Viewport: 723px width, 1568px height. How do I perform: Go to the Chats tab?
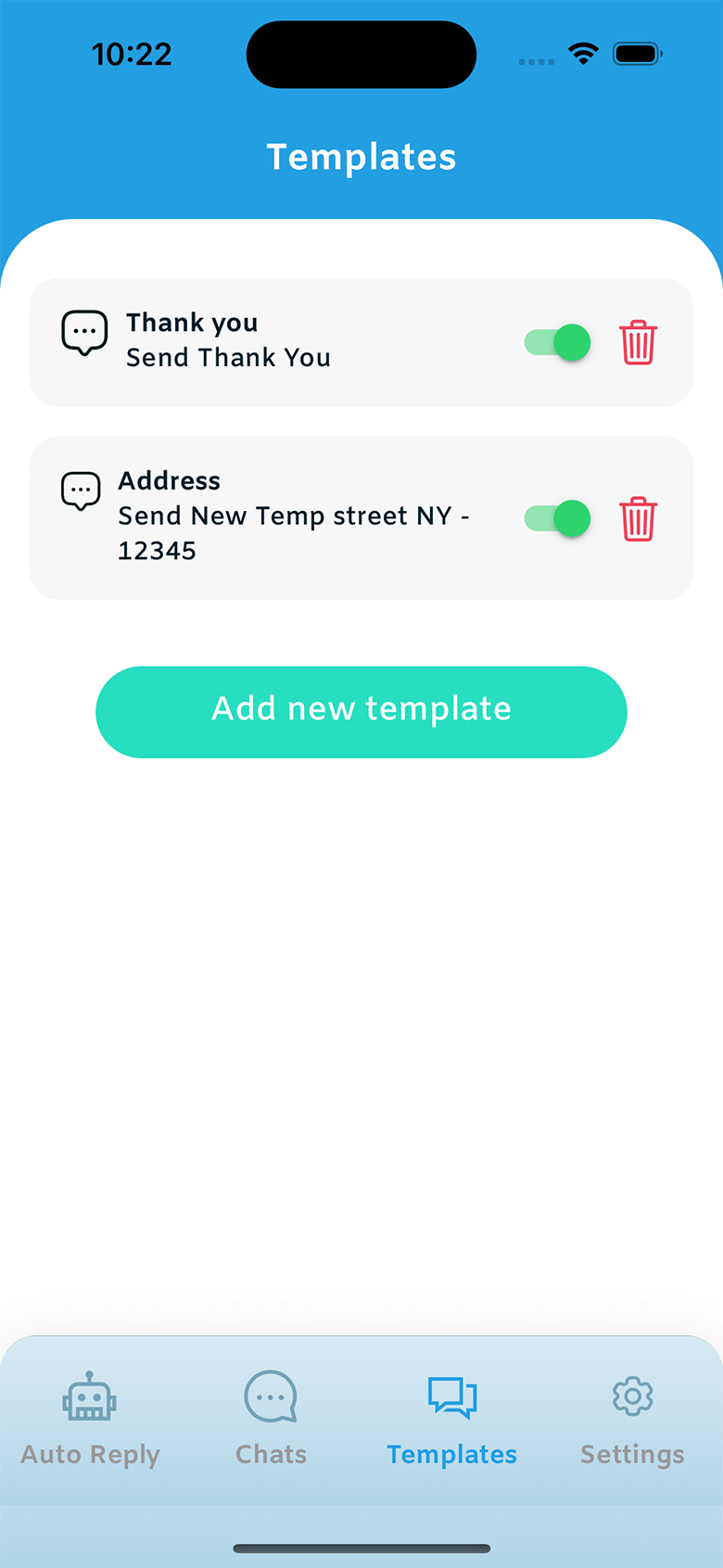pyautogui.click(x=271, y=1419)
